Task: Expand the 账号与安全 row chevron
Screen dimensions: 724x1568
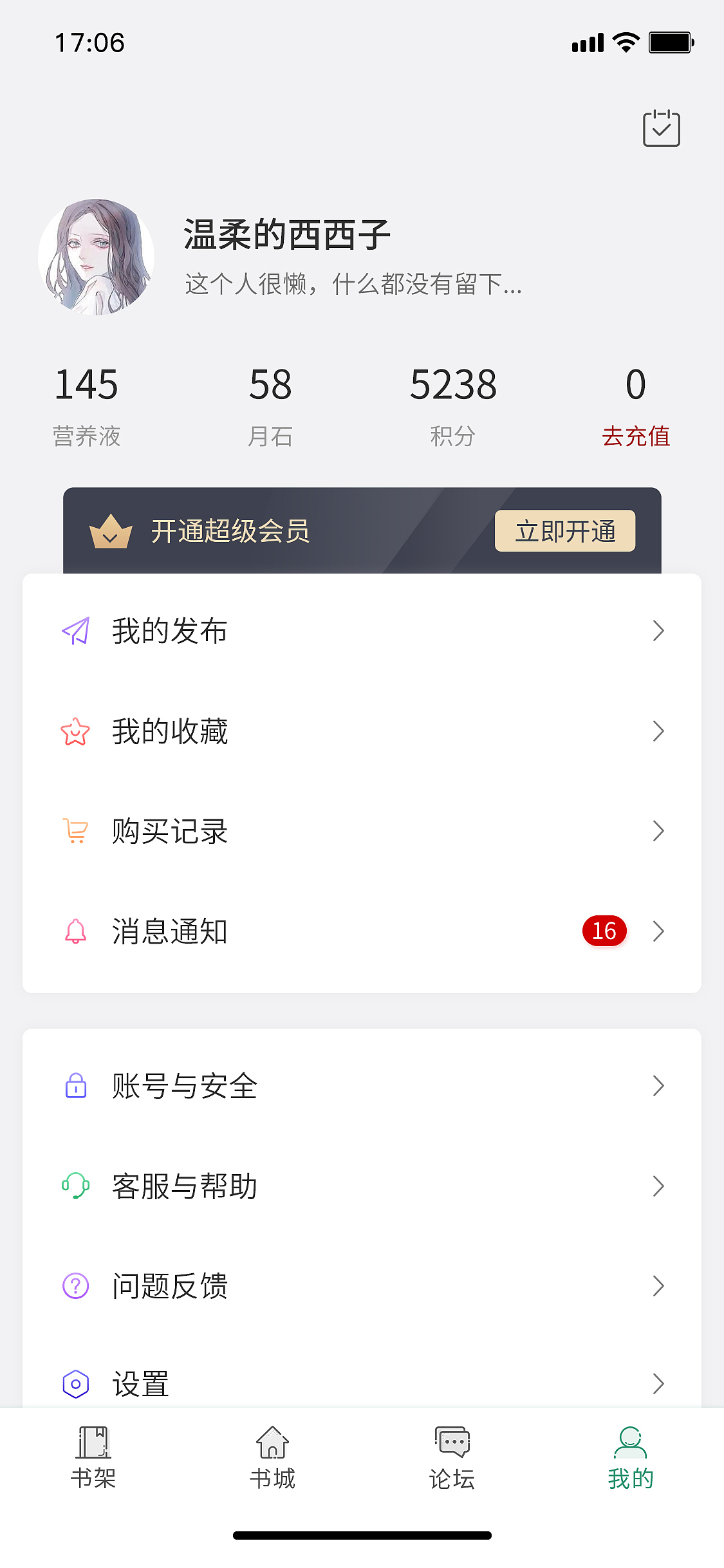Action: (x=658, y=1086)
